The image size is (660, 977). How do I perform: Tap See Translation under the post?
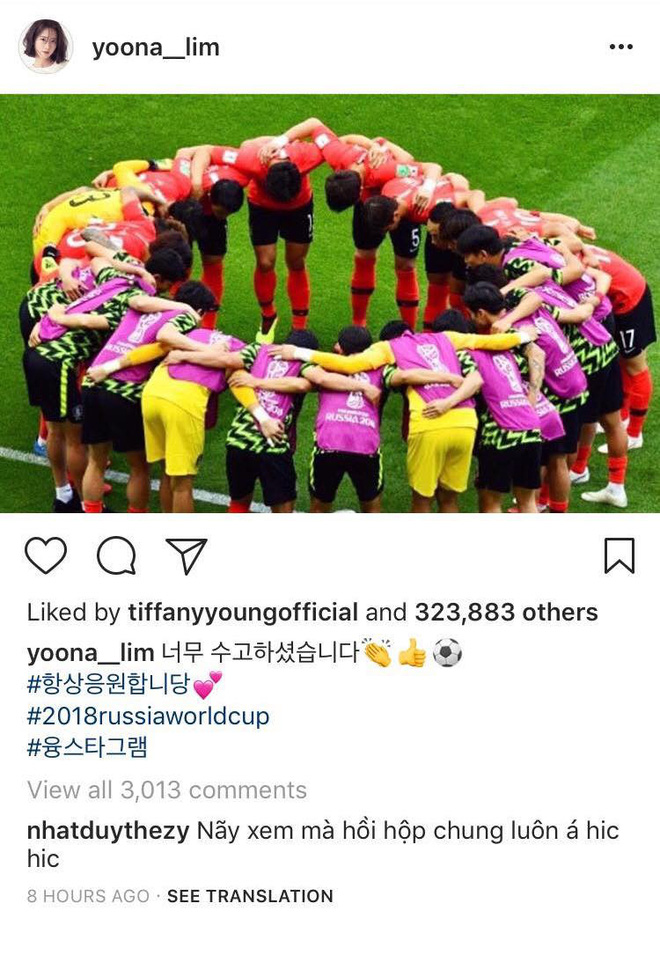click(x=249, y=896)
